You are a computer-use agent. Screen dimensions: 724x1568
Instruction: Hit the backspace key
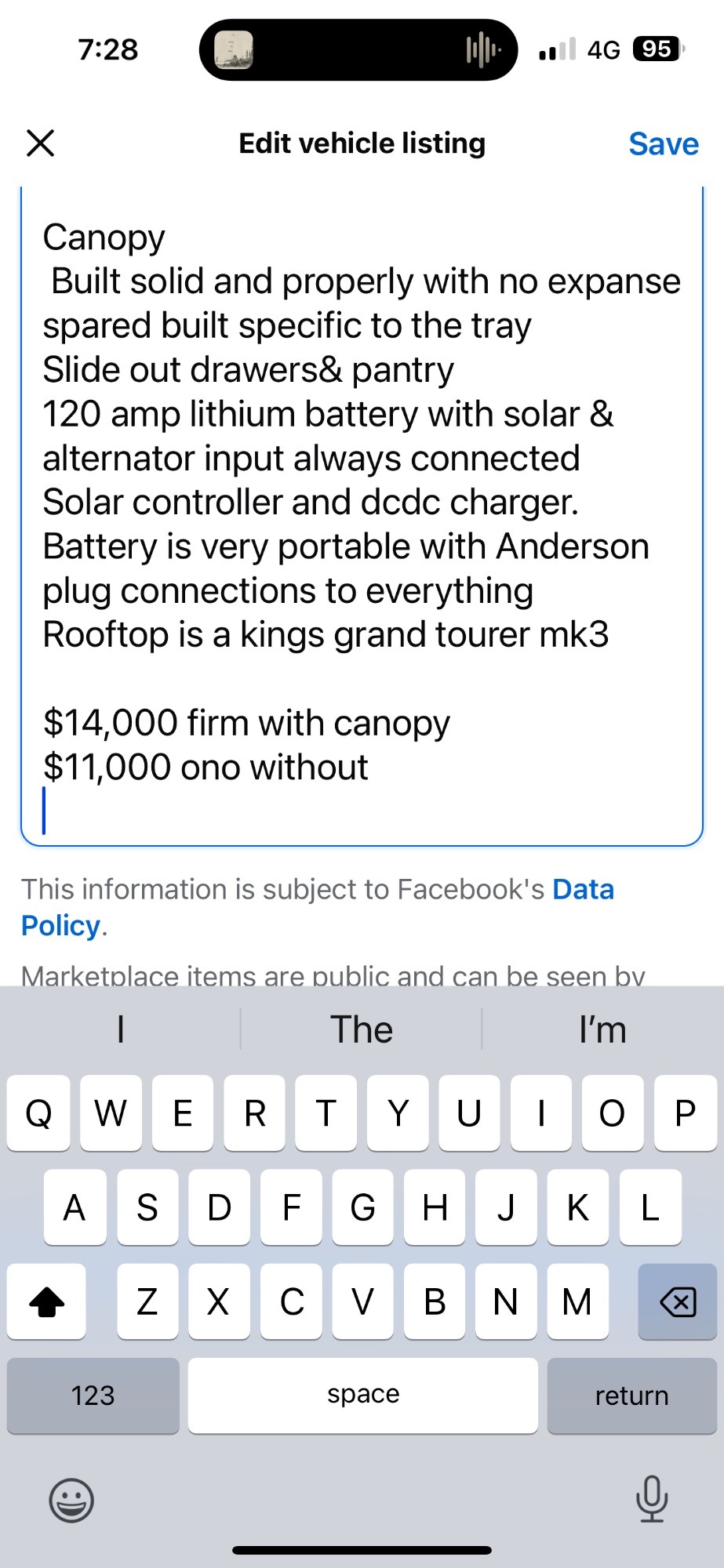click(678, 1302)
